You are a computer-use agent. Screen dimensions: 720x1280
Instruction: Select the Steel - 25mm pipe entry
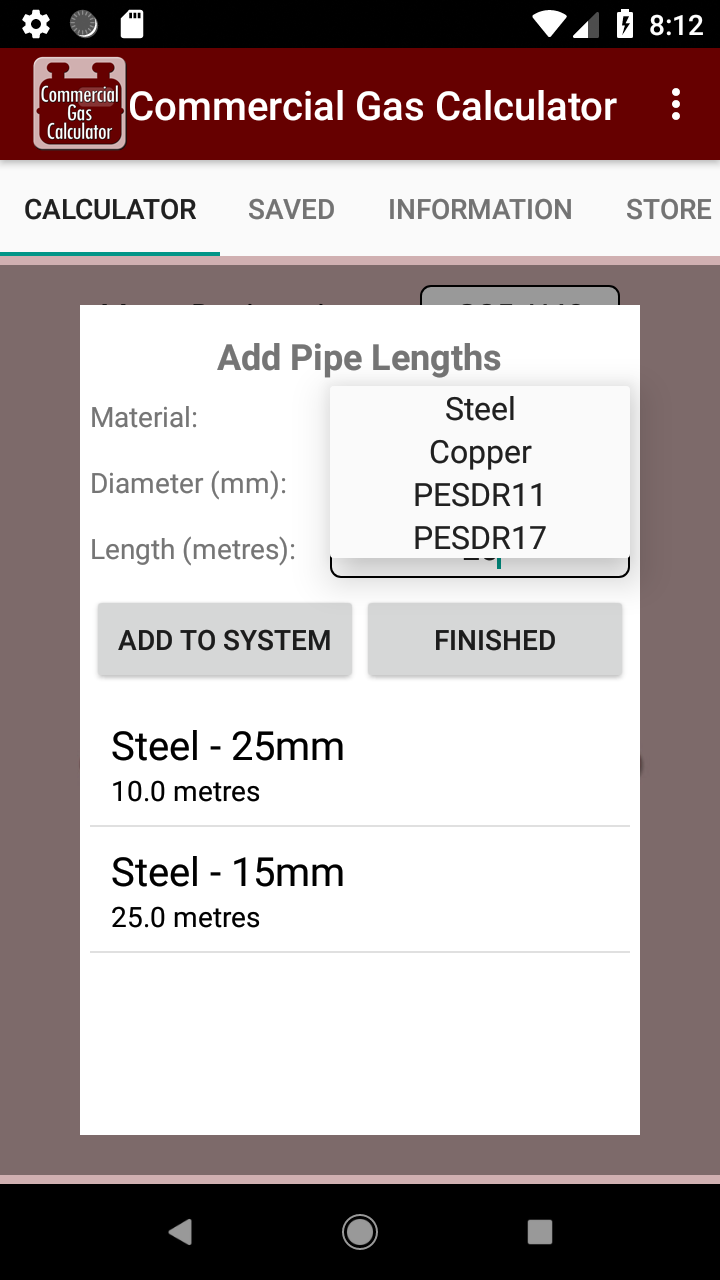[x=360, y=763]
